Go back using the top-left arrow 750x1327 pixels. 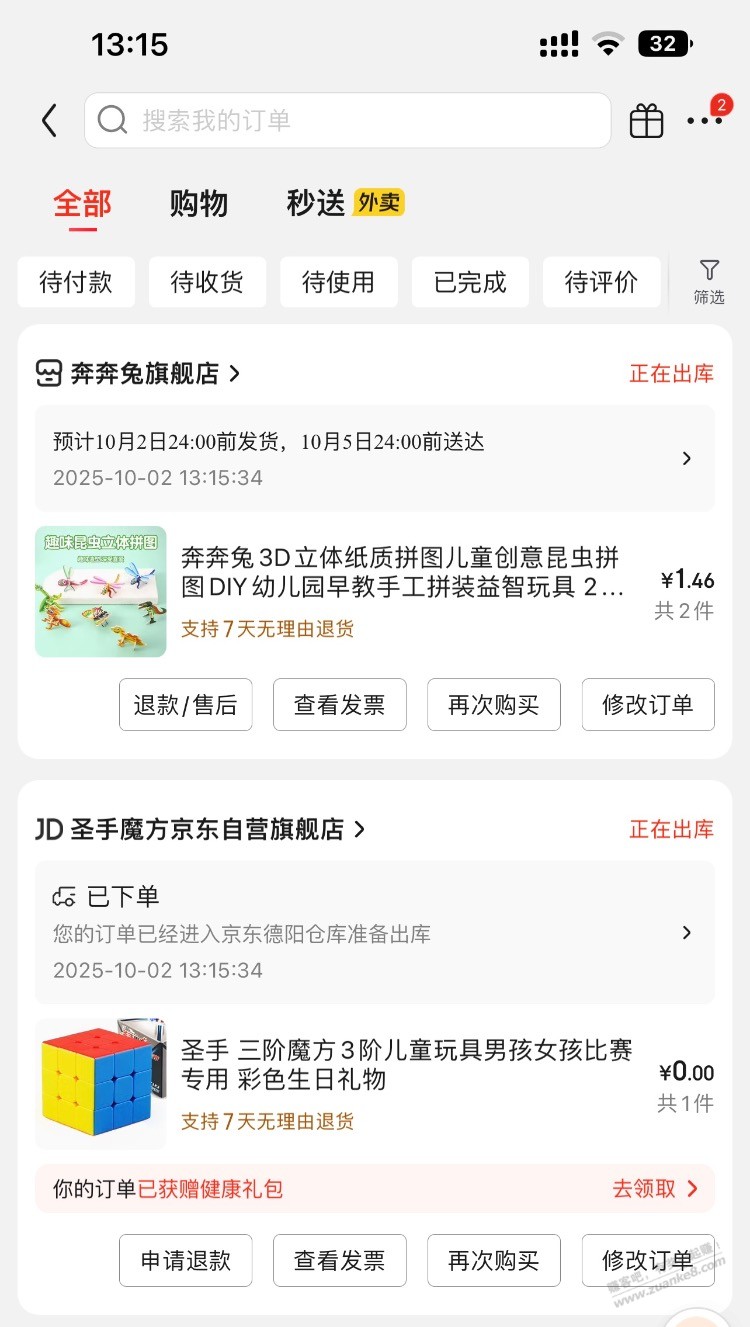[x=48, y=121]
